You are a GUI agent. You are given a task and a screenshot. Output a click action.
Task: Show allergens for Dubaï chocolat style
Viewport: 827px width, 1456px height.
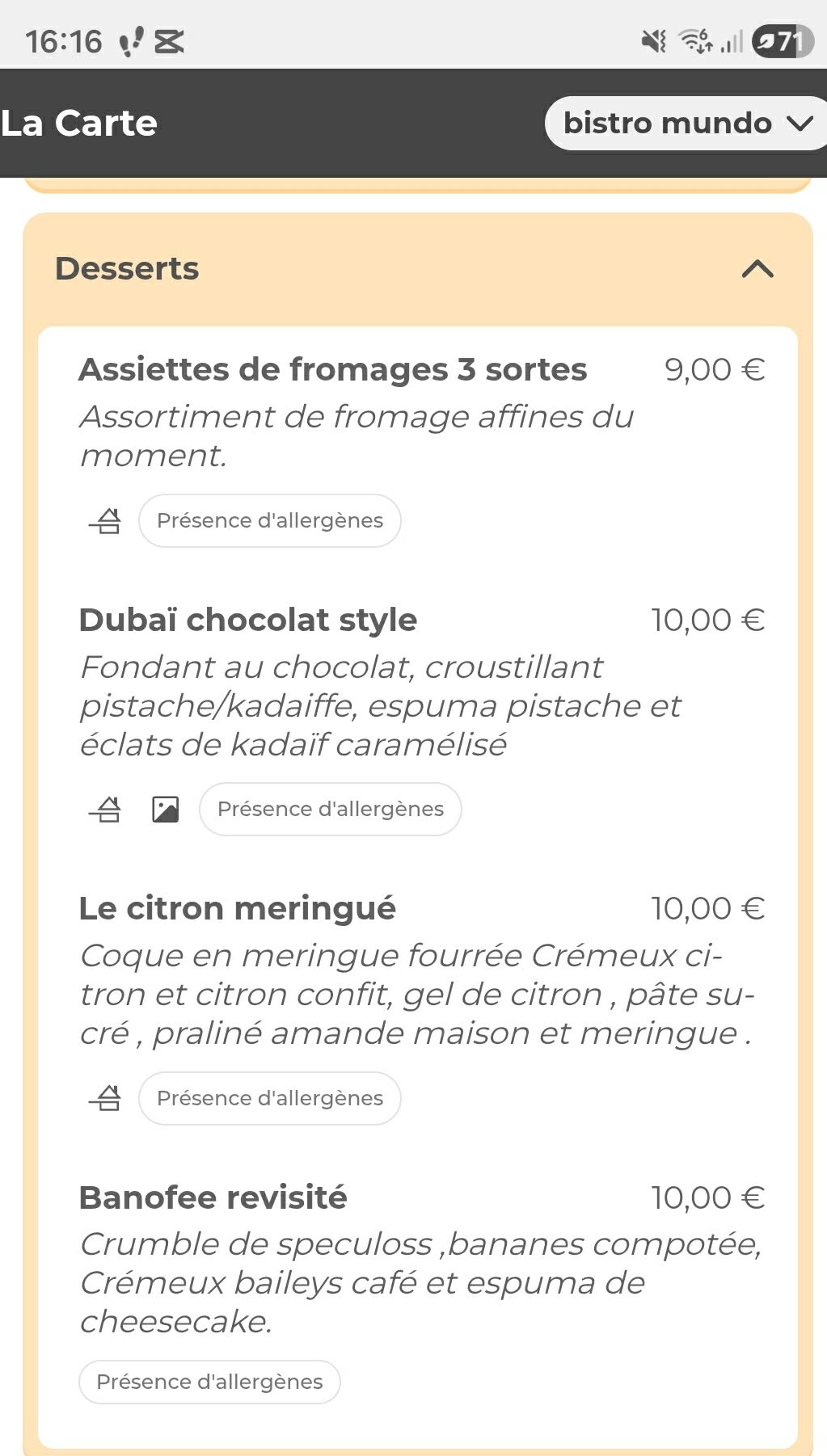[331, 810]
